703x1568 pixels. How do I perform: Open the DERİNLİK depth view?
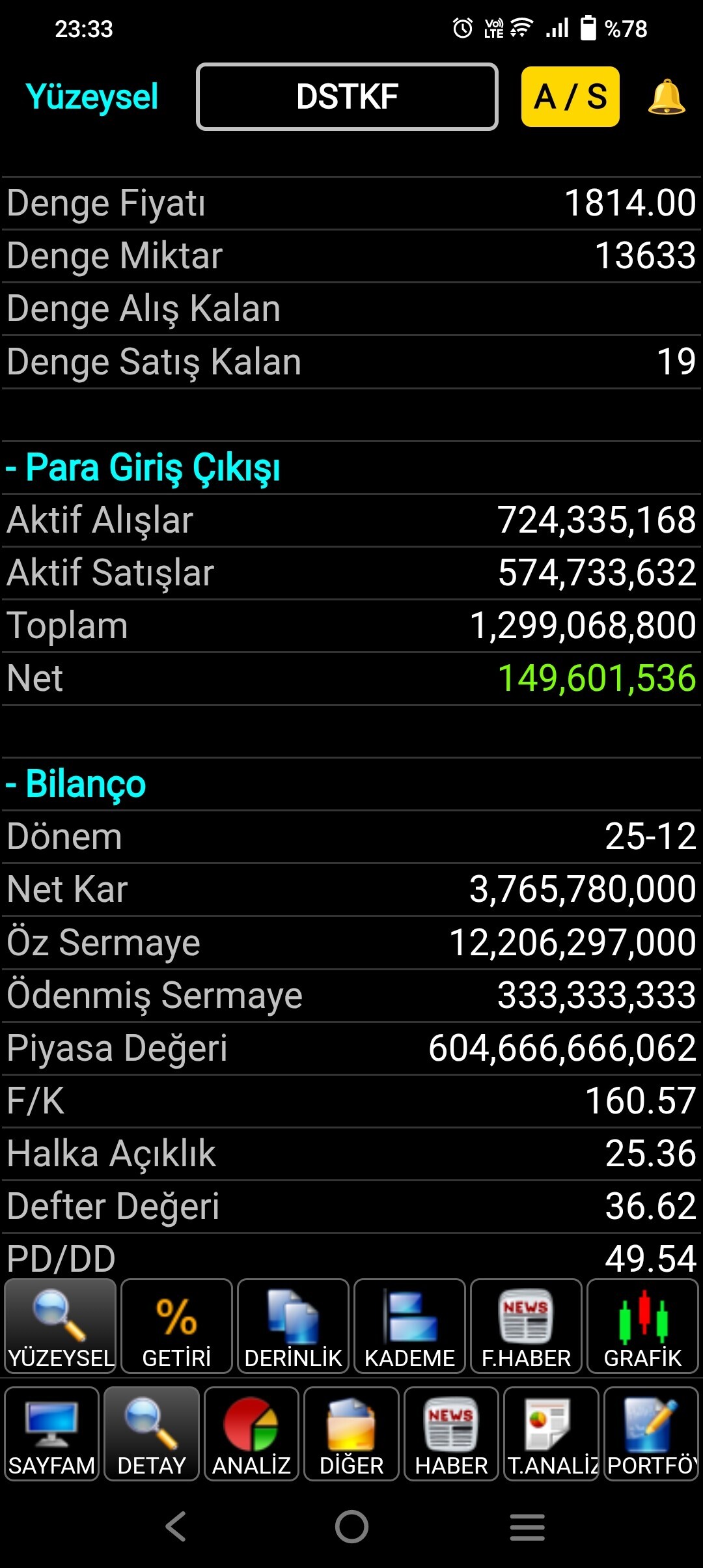pos(293,1326)
